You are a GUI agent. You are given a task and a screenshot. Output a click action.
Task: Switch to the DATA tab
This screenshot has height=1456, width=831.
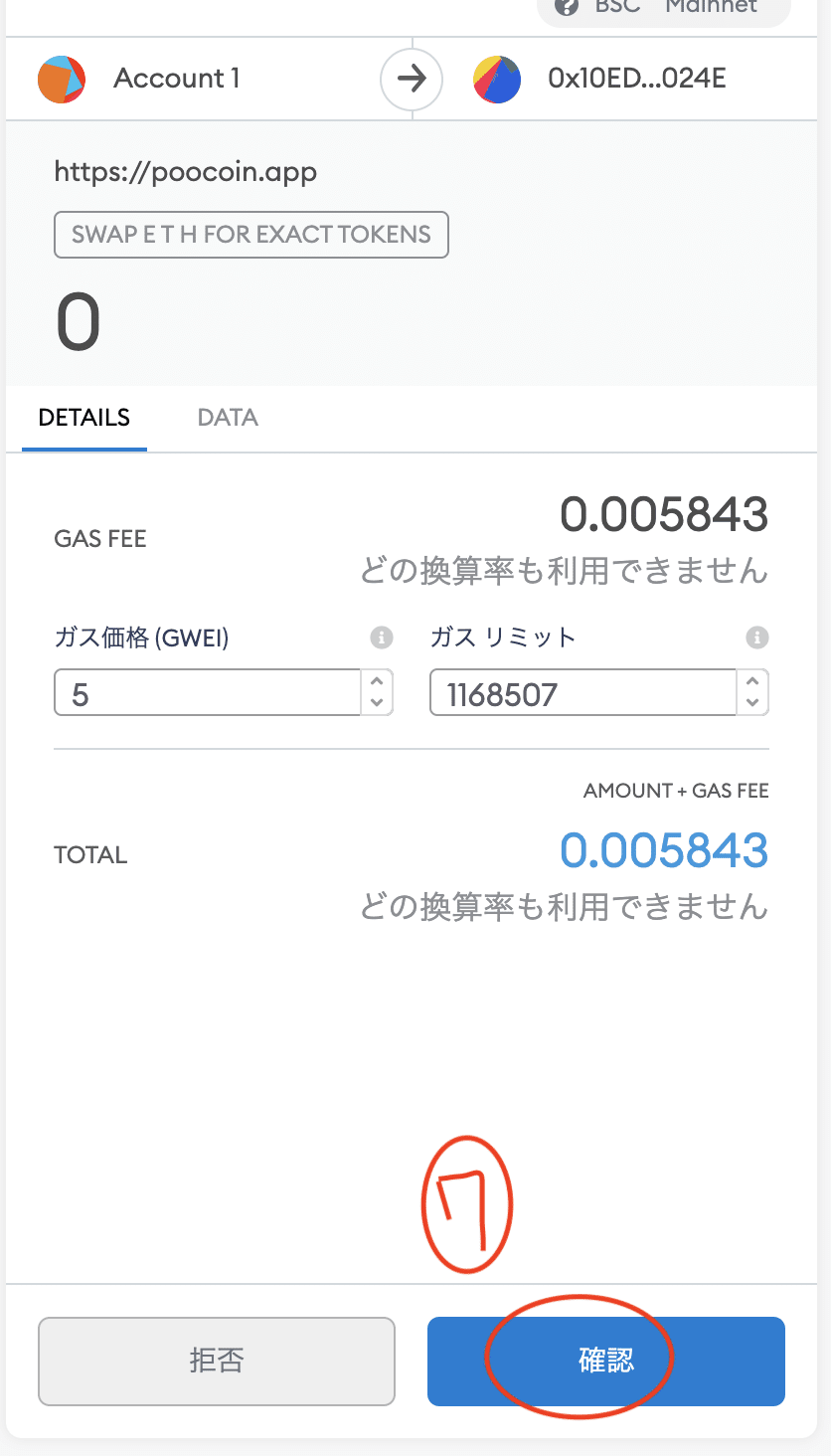tap(227, 418)
